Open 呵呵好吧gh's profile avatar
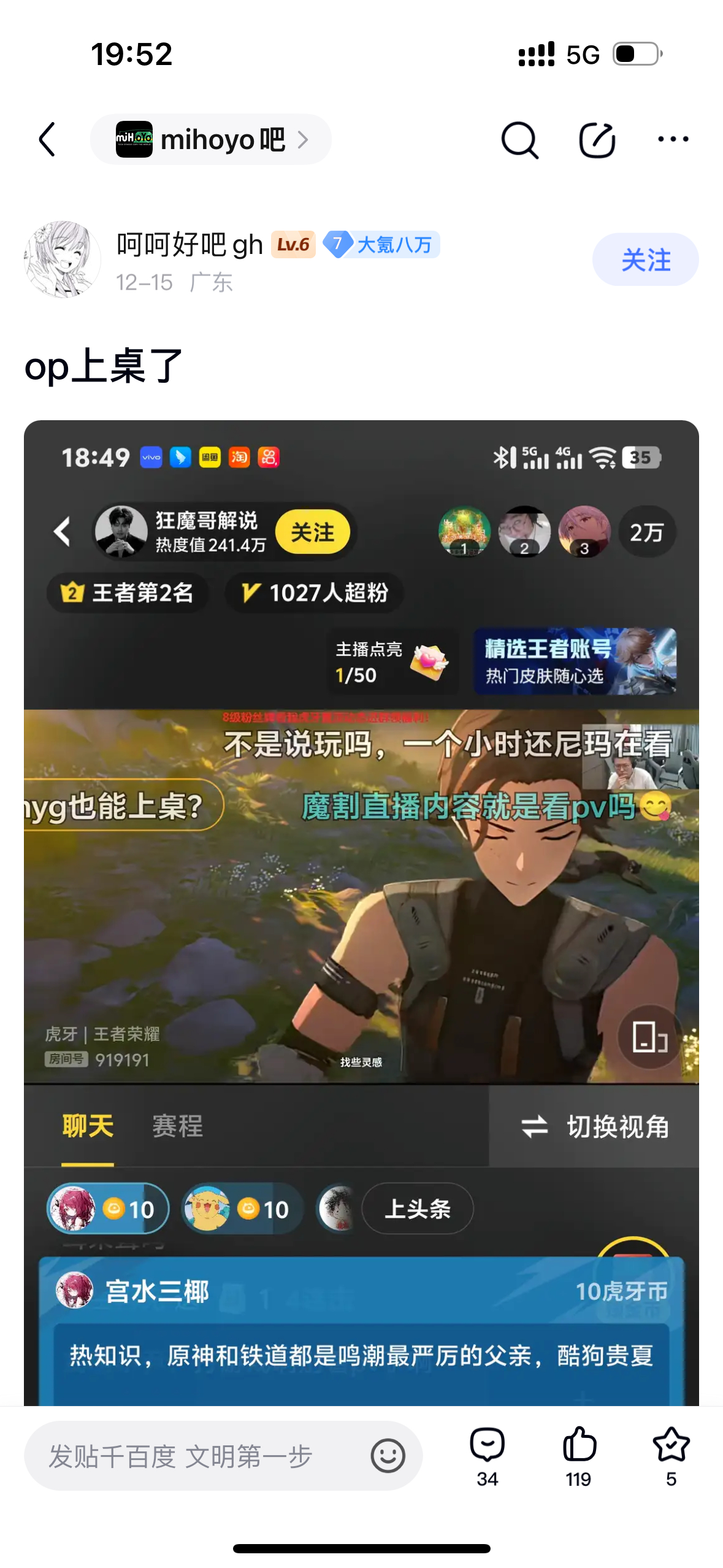Viewport: 723px width, 1568px height. click(62, 260)
